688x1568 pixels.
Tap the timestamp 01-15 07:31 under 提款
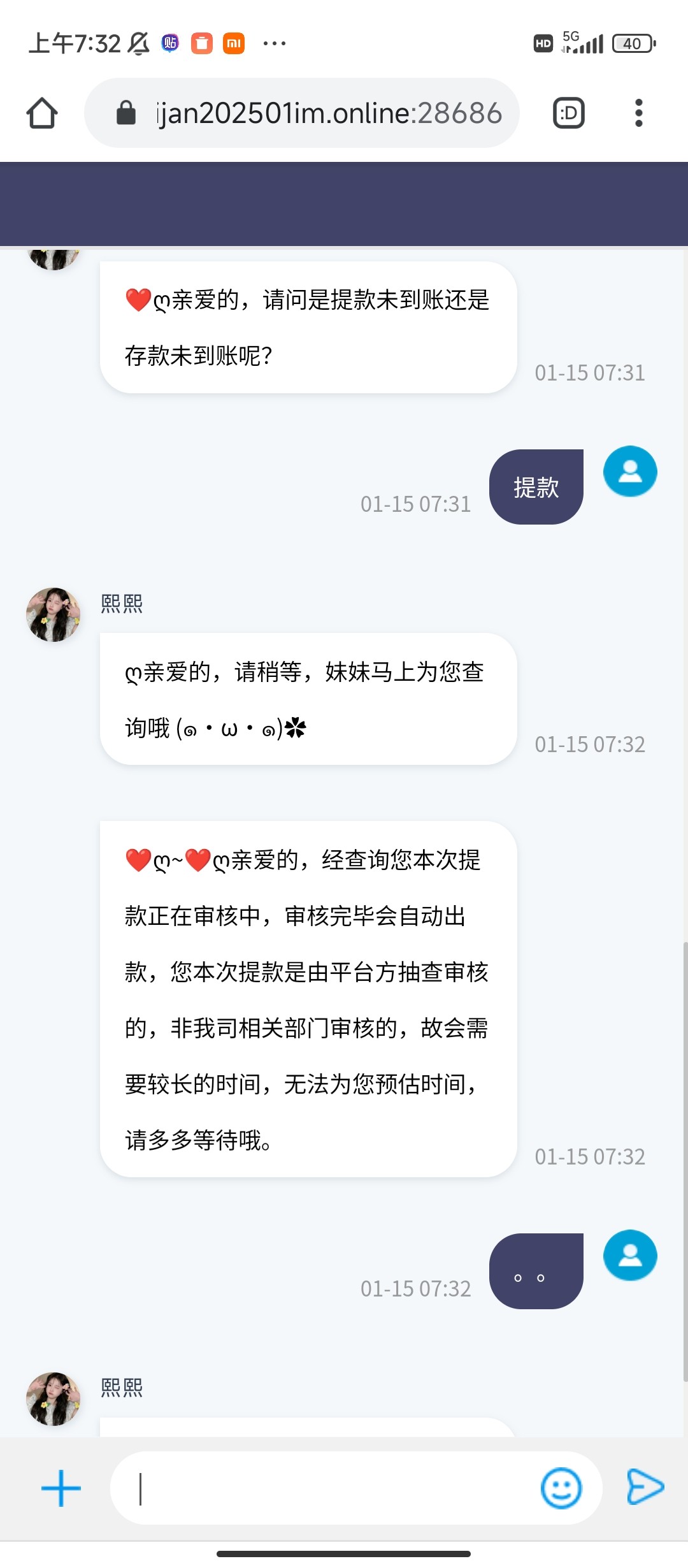[x=415, y=504]
